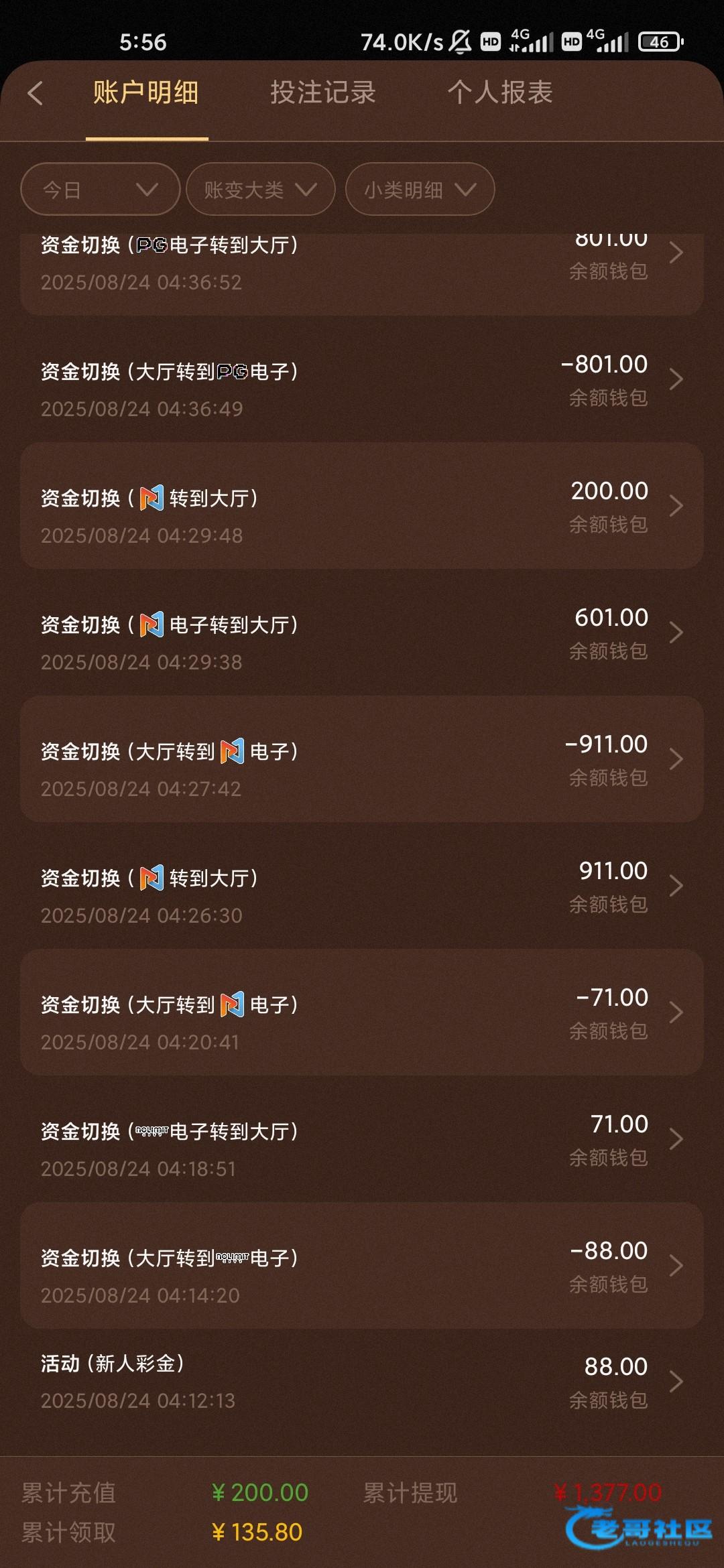
Task: View the -88.00 transfer record at 04:14:20
Action: pos(362,1266)
